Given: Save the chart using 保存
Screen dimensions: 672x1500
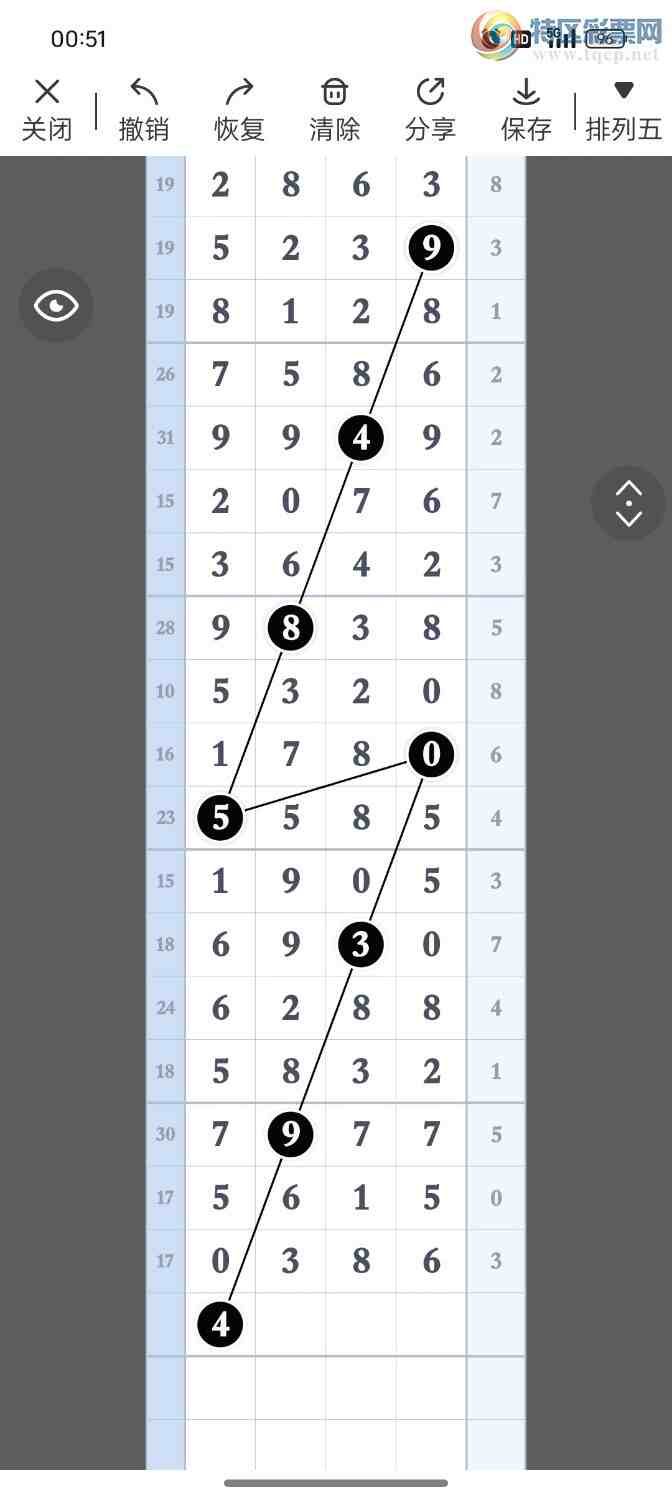Looking at the screenshot, I should (526, 110).
